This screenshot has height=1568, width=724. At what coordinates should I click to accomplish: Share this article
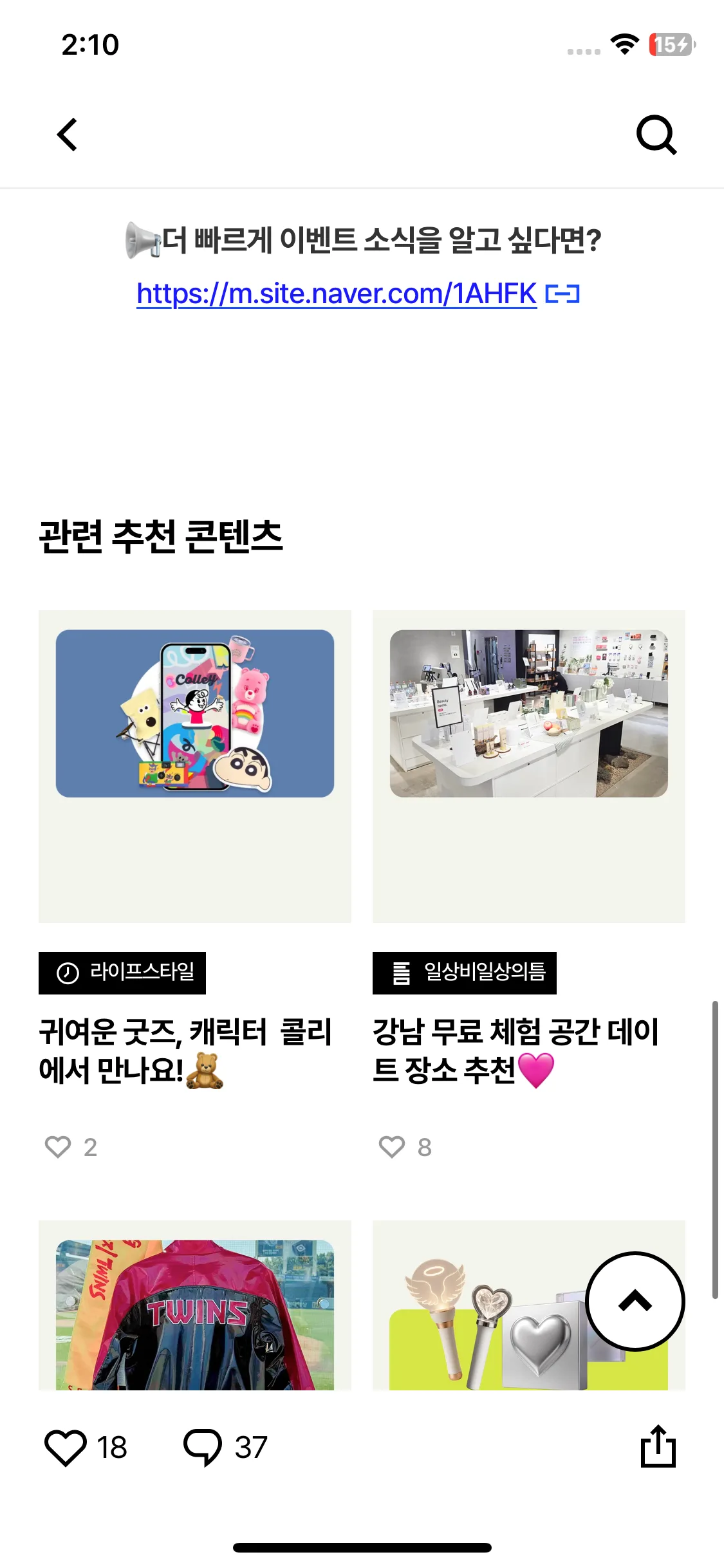click(x=658, y=1446)
